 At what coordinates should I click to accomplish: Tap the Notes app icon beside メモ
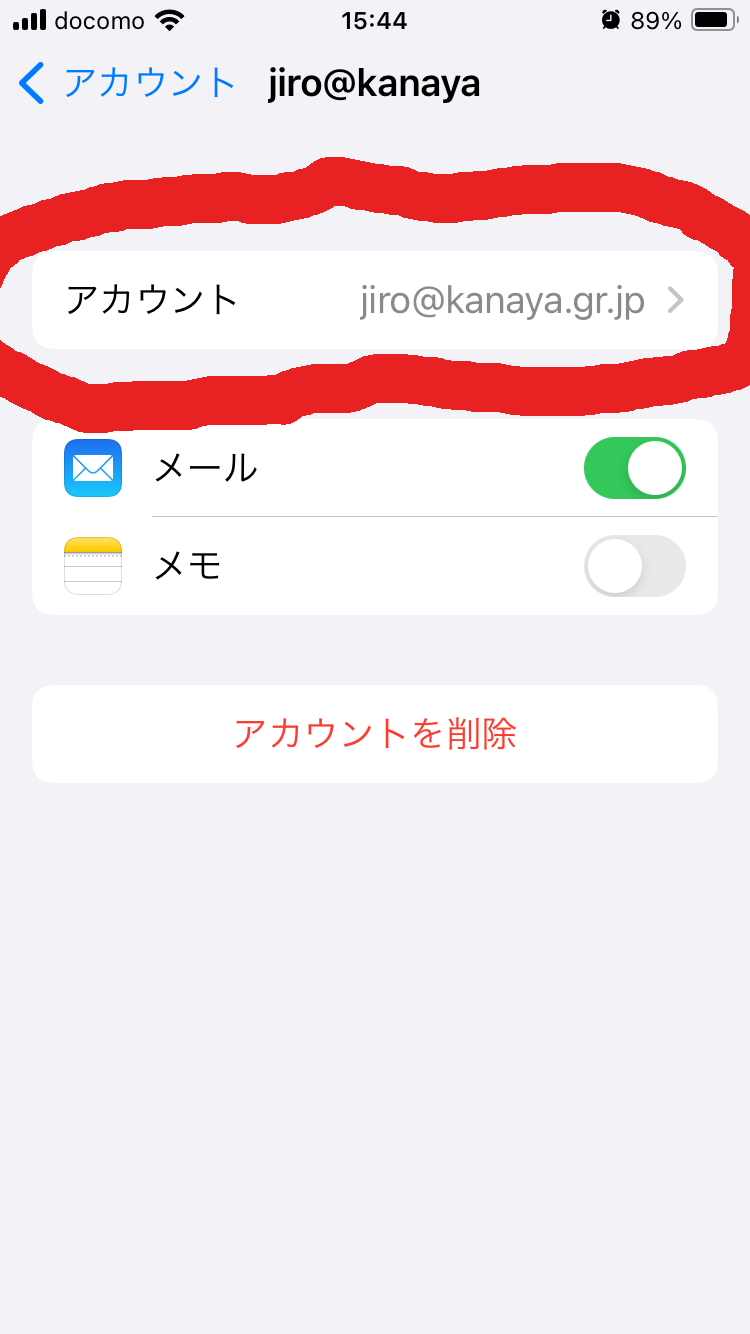[92, 565]
